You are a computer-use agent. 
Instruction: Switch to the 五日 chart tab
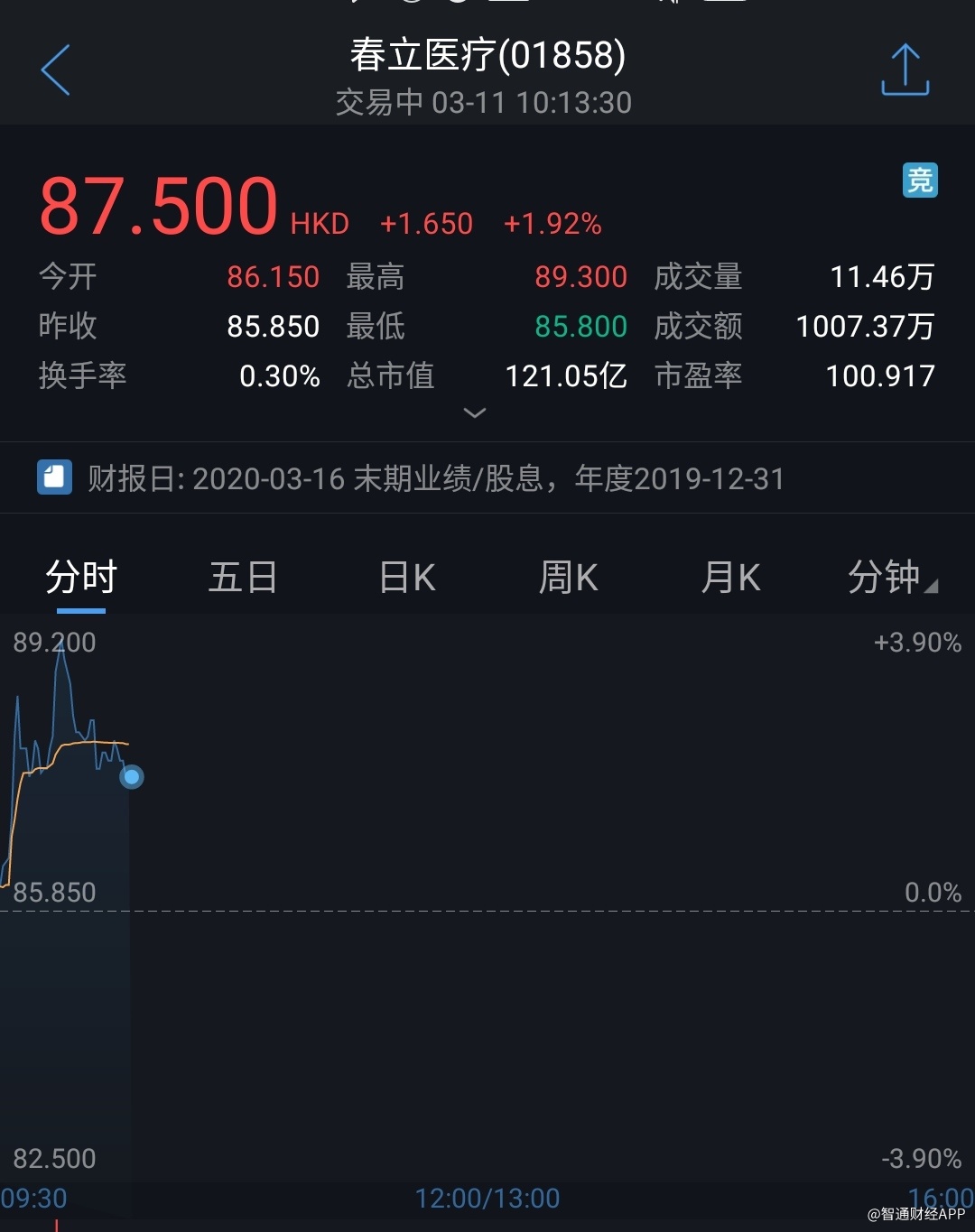pos(243,578)
